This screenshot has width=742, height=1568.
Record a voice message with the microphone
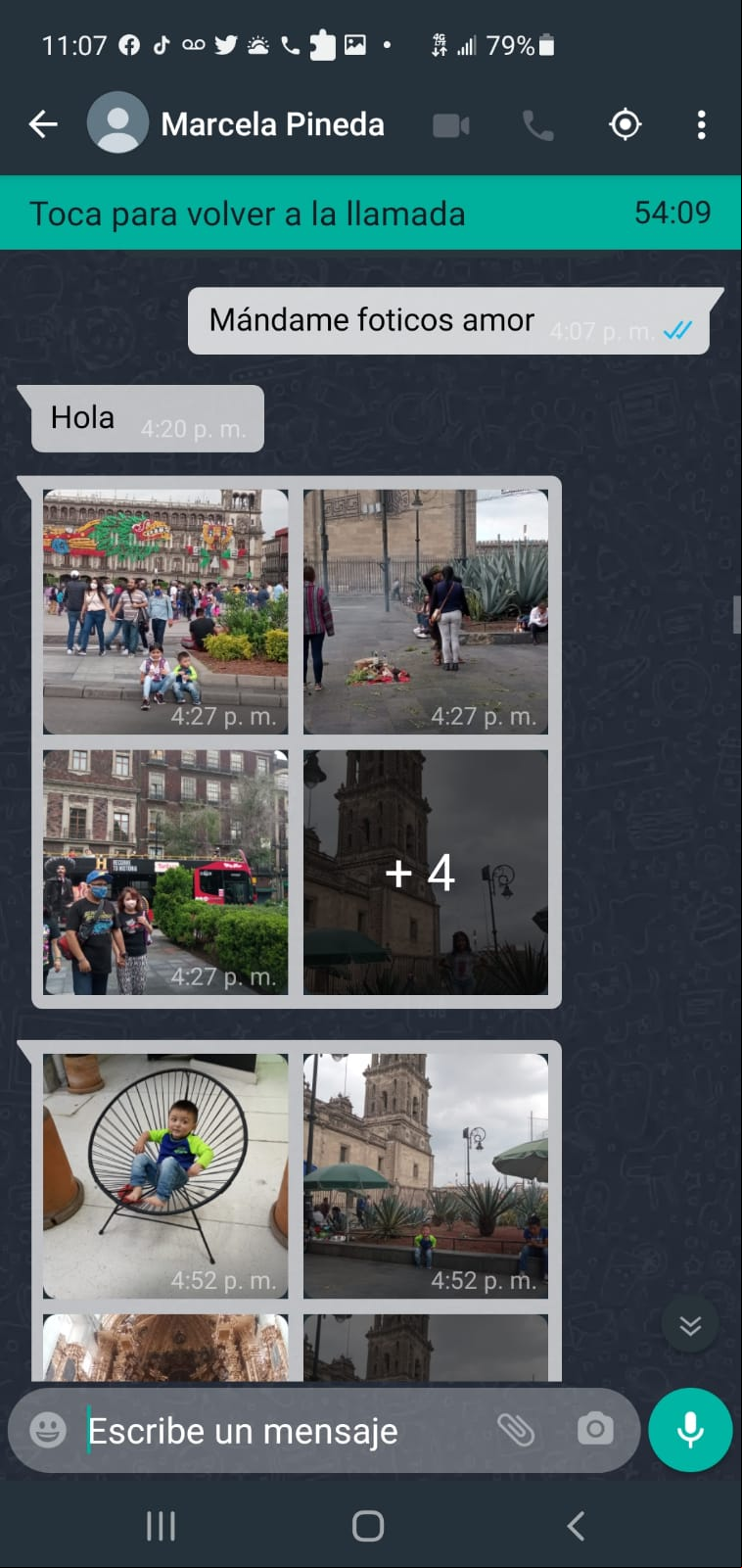point(690,1430)
